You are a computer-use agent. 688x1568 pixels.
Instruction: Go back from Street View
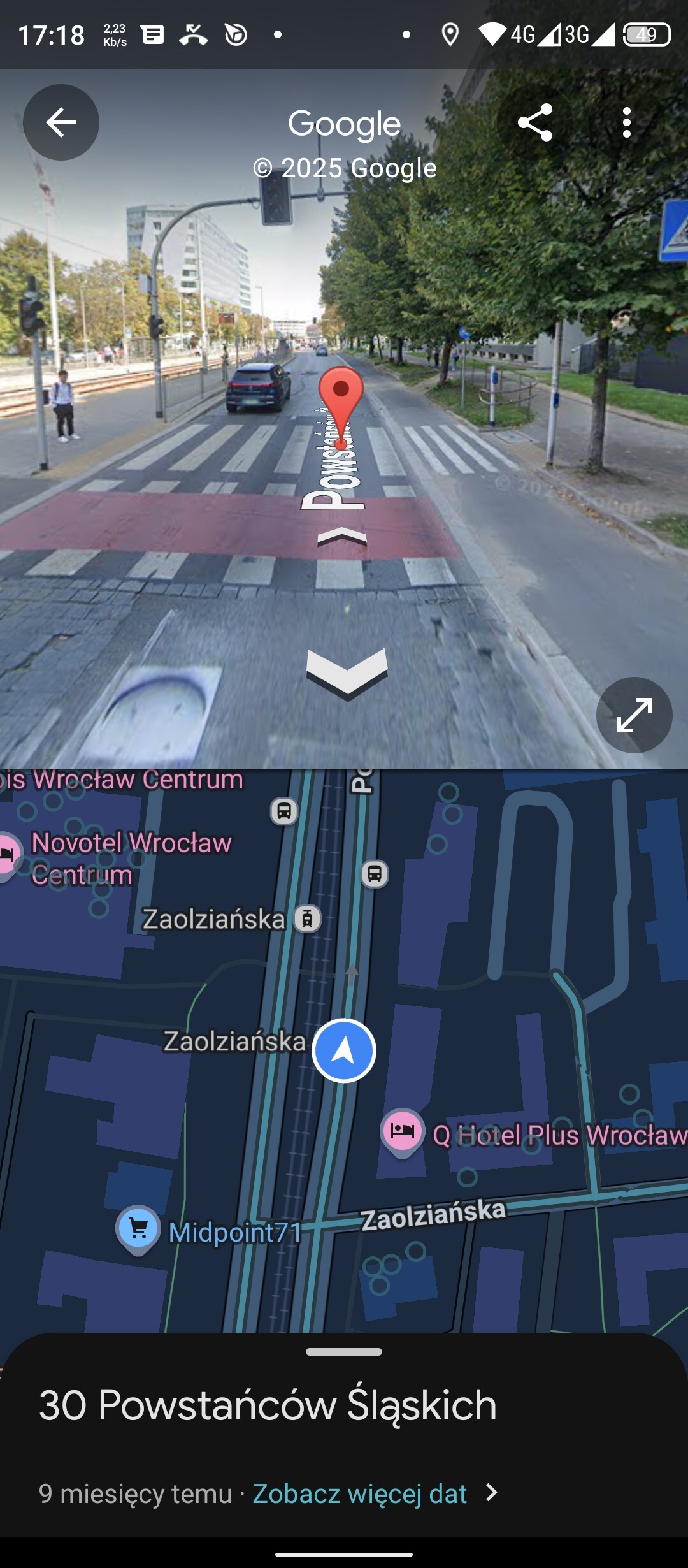pos(61,122)
